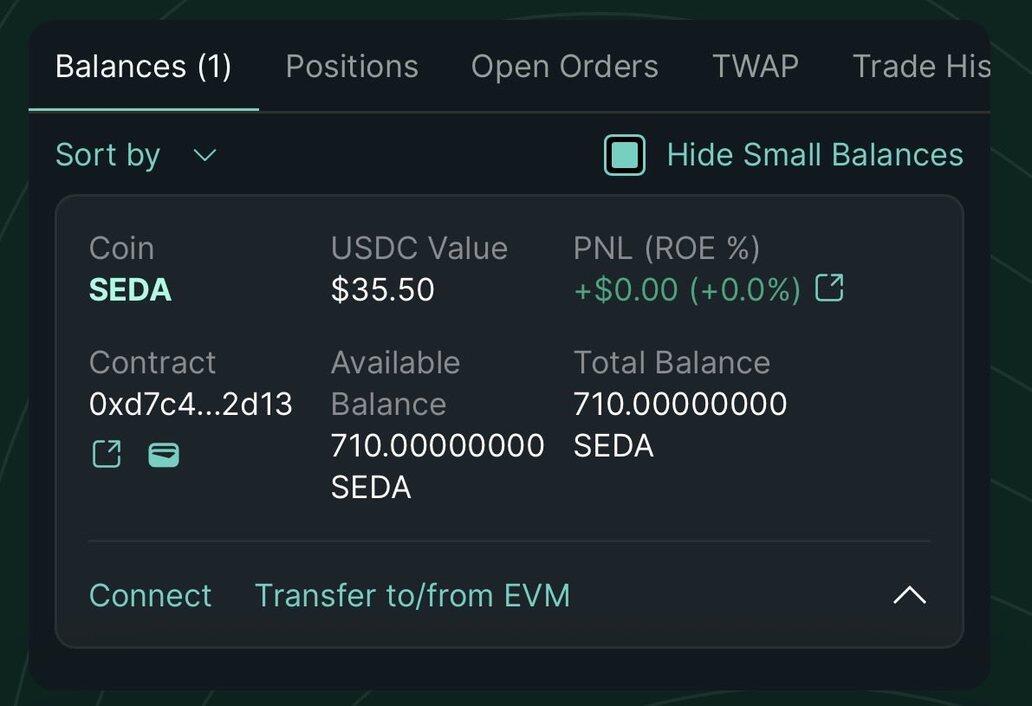Image resolution: width=1032 pixels, height=706 pixels.
Task: Tap the Connect link
Action: tap(150, 596)
